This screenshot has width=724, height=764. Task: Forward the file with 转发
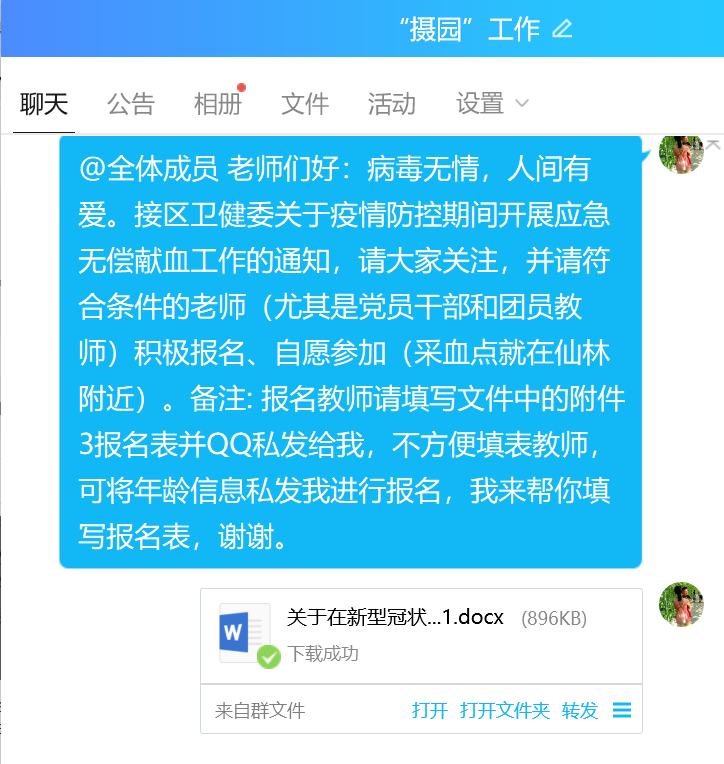point(580,711)
